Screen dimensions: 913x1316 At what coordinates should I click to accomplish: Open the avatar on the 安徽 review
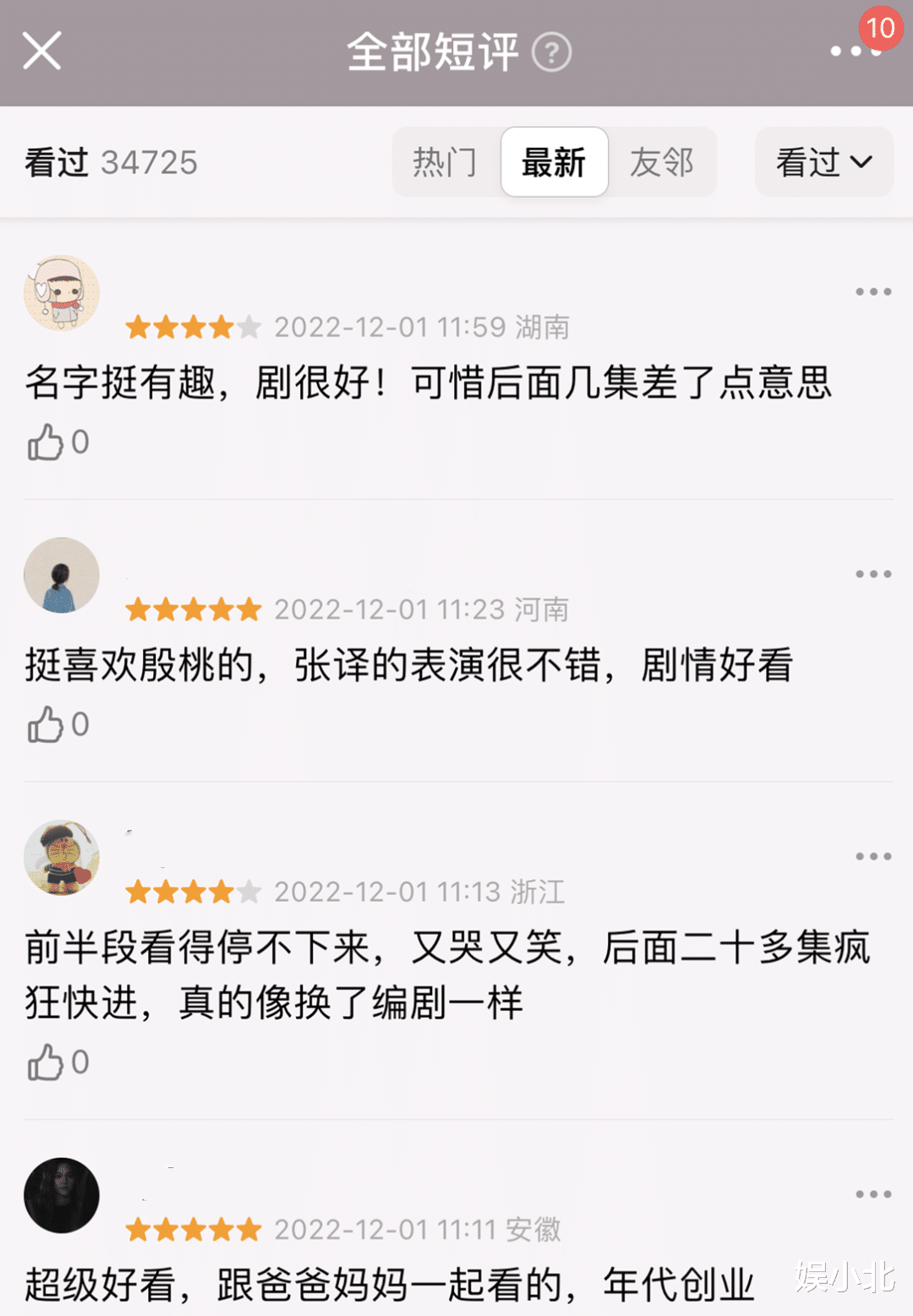coord(62,1196)
